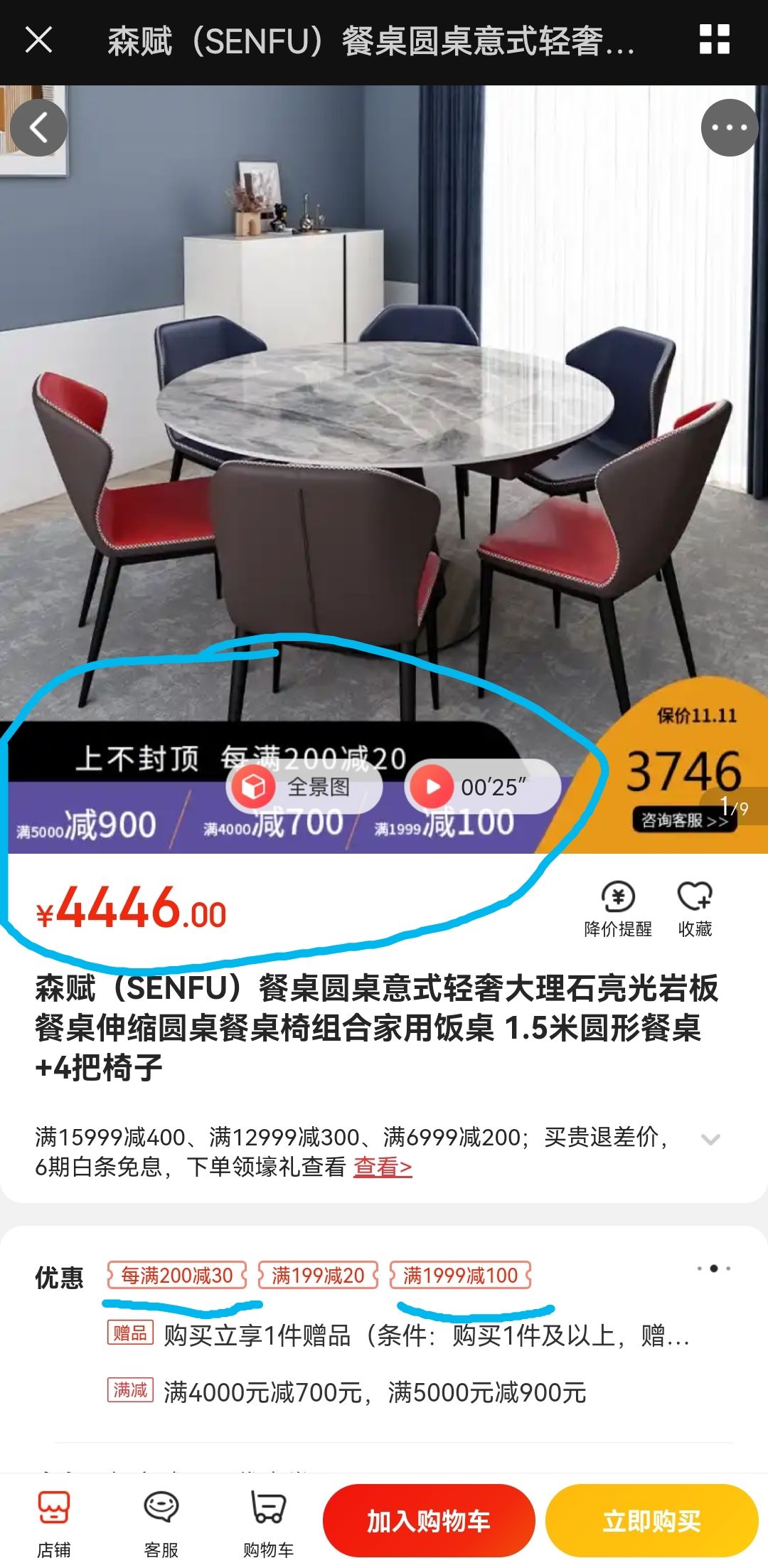Expand the promotion details chevron

coord(710,1139)
